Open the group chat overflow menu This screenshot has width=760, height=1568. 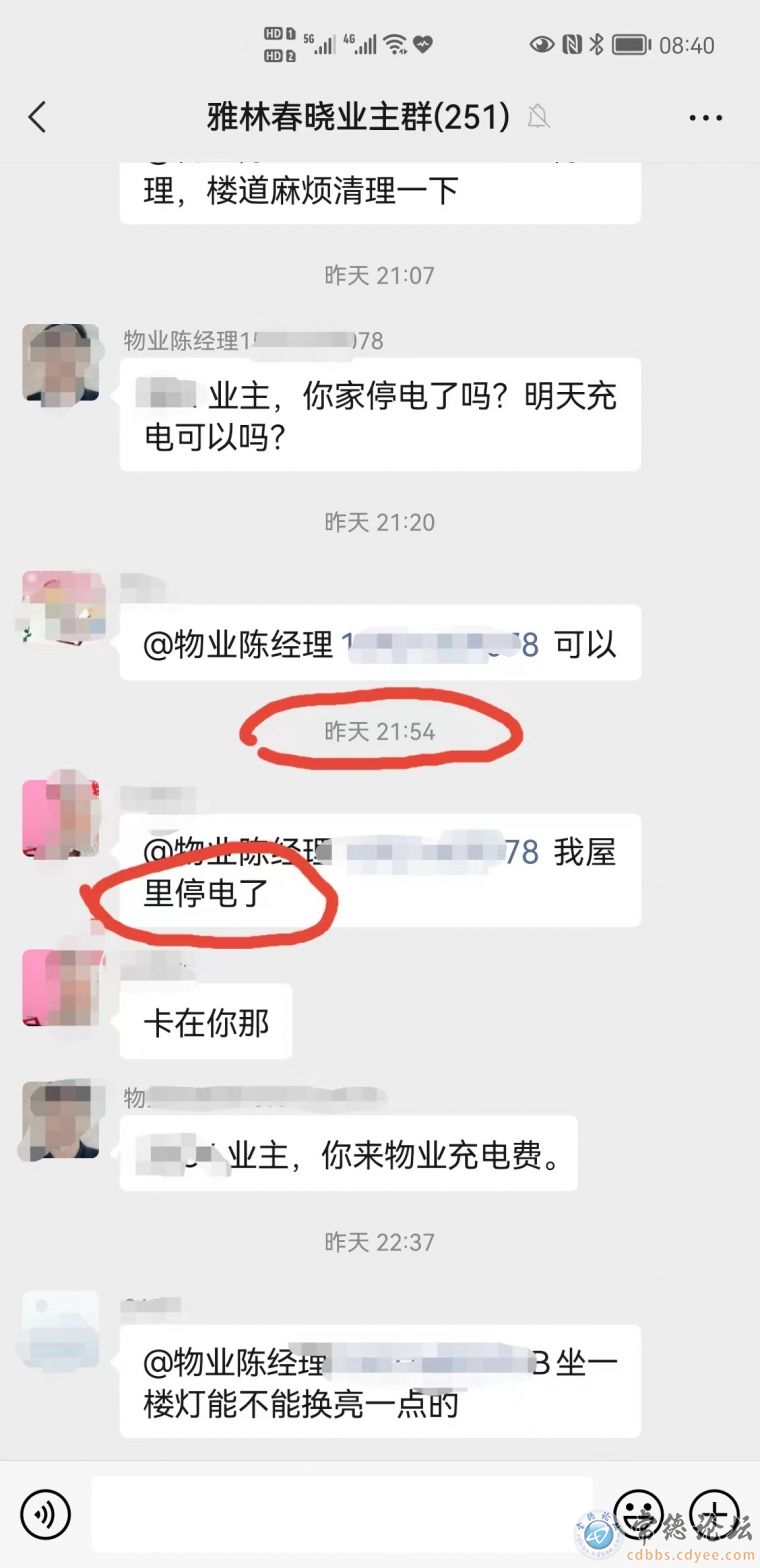(x=706, y=118)
